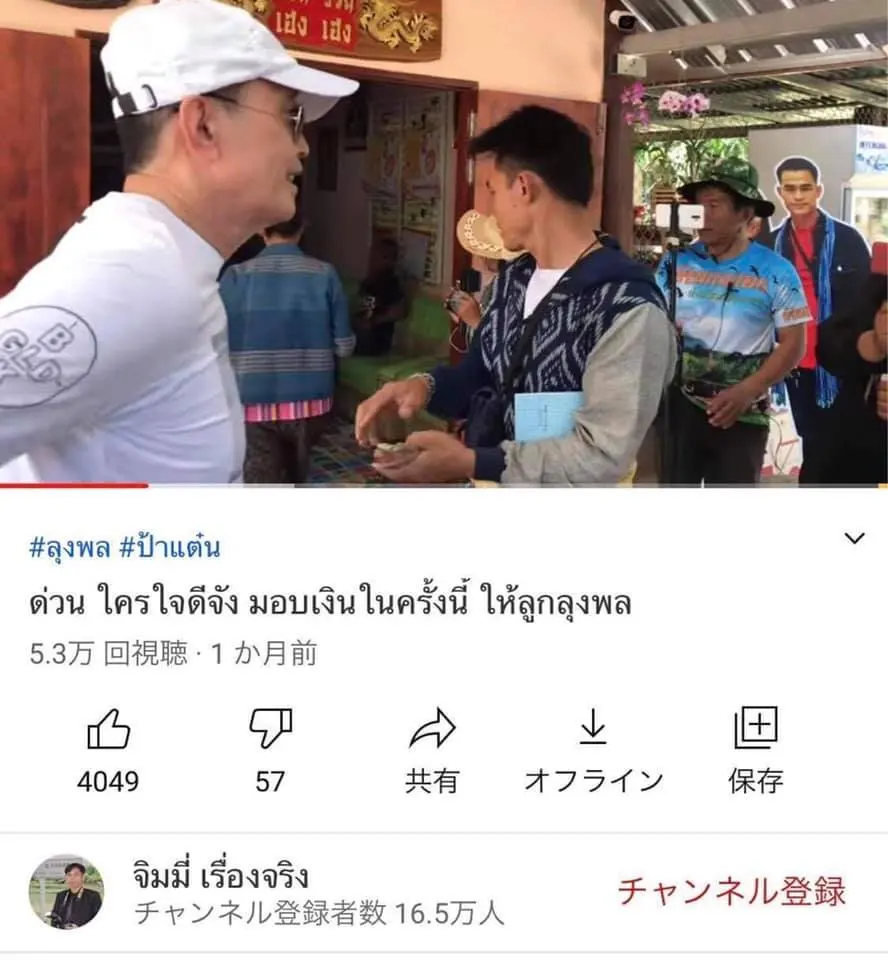
Task: Expand the video description chevron
Action: pos(854,539)
